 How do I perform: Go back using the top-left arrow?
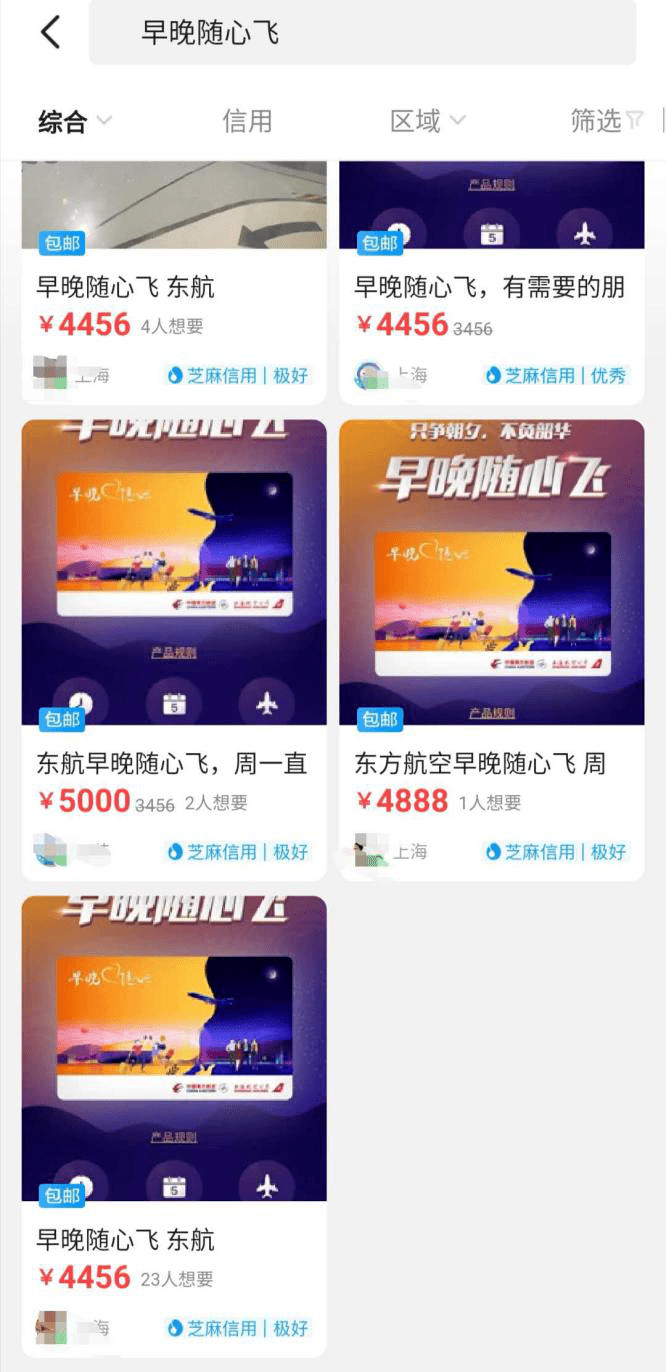click(50, 32)
